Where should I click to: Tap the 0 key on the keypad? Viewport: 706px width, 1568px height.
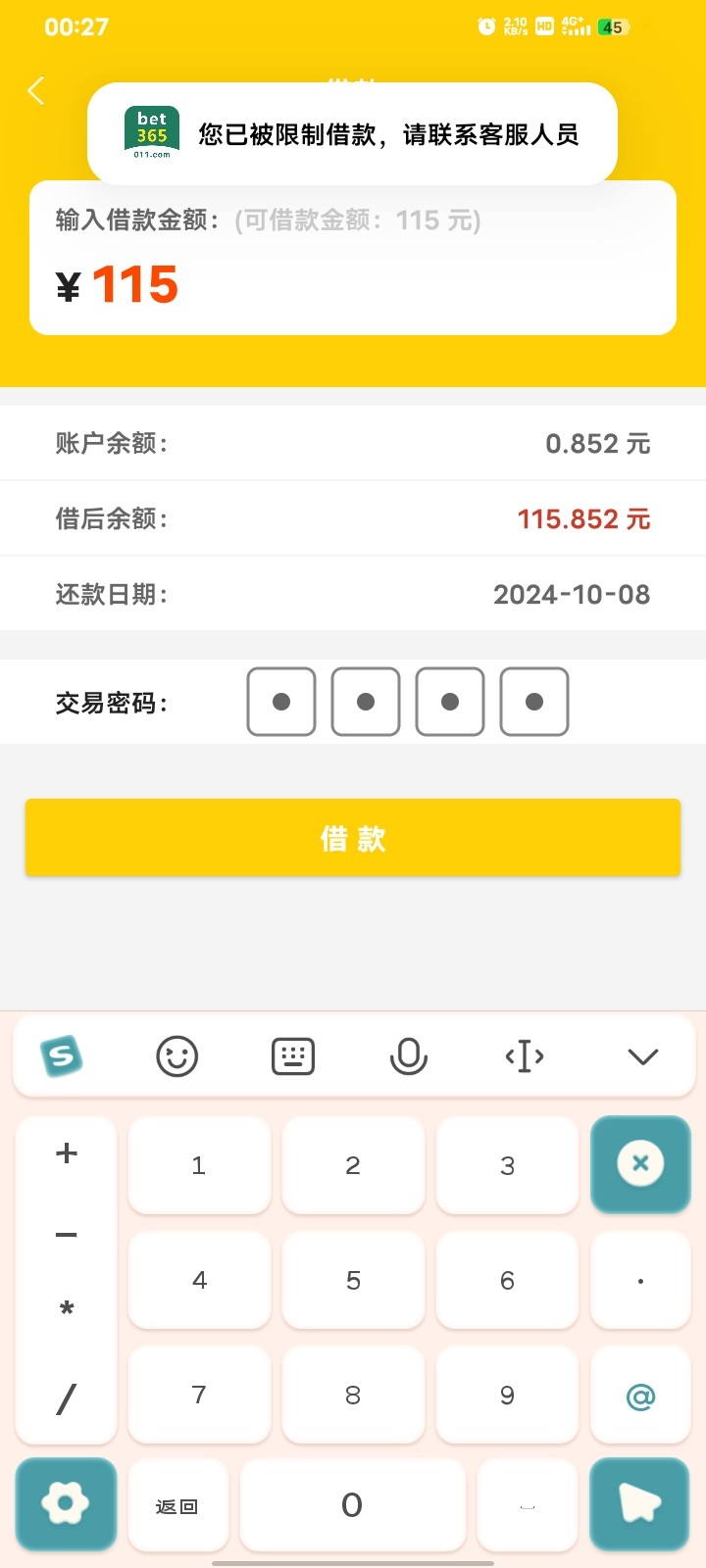coord(352,1505)
